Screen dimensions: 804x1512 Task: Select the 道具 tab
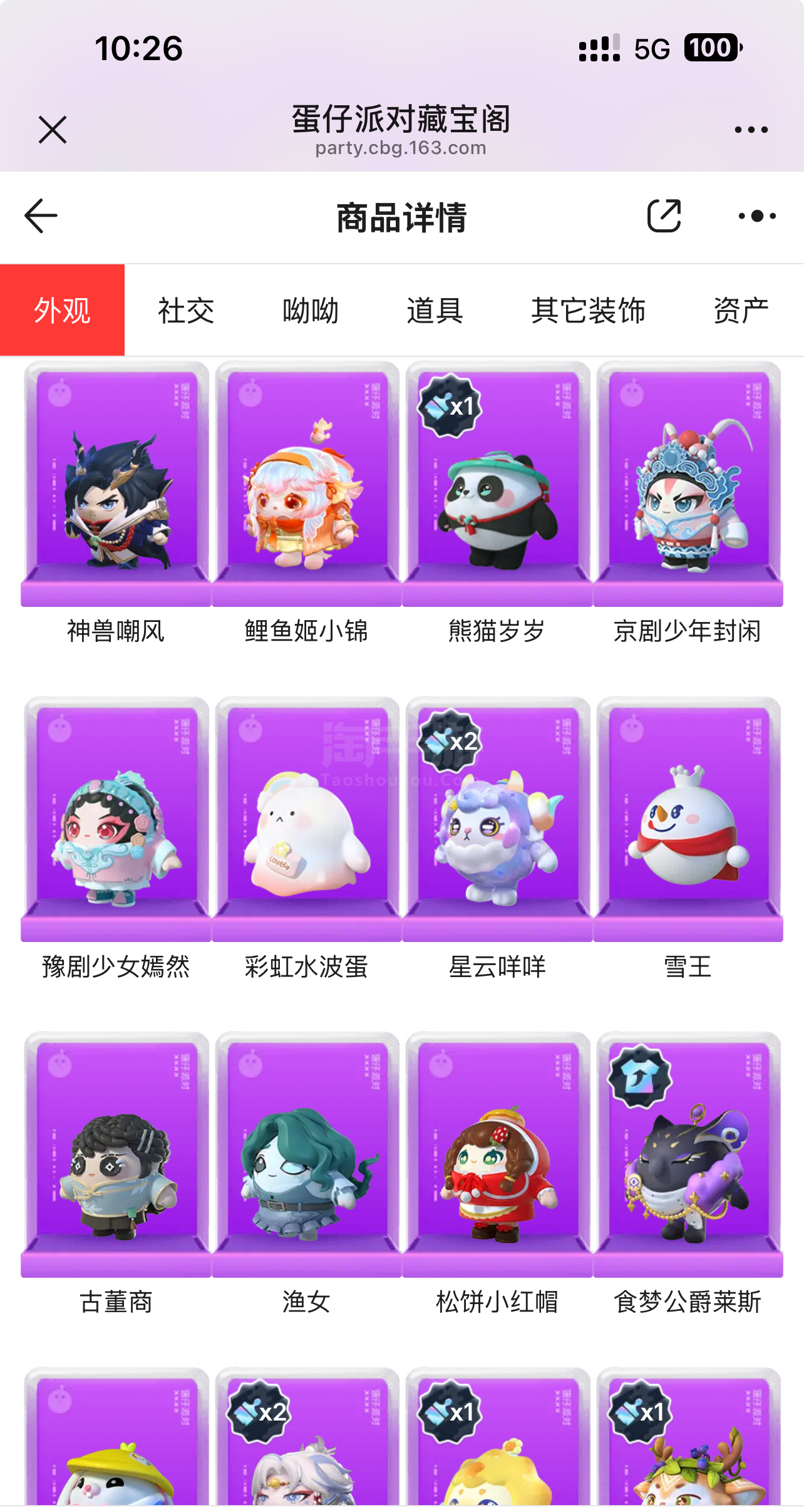pos(435,311)
